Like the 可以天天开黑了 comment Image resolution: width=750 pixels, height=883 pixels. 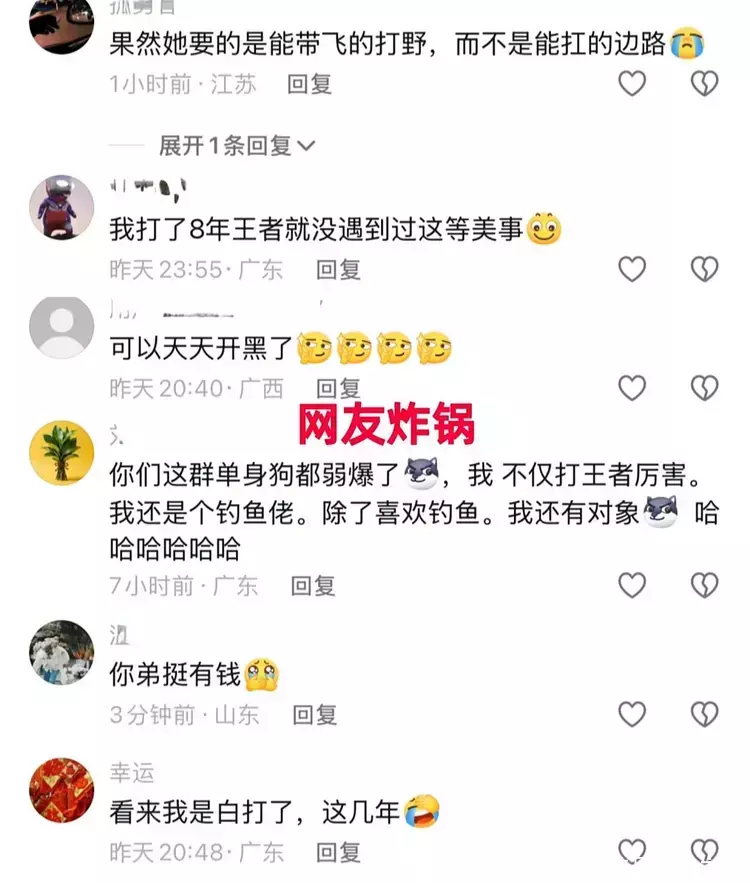(632, 387)
